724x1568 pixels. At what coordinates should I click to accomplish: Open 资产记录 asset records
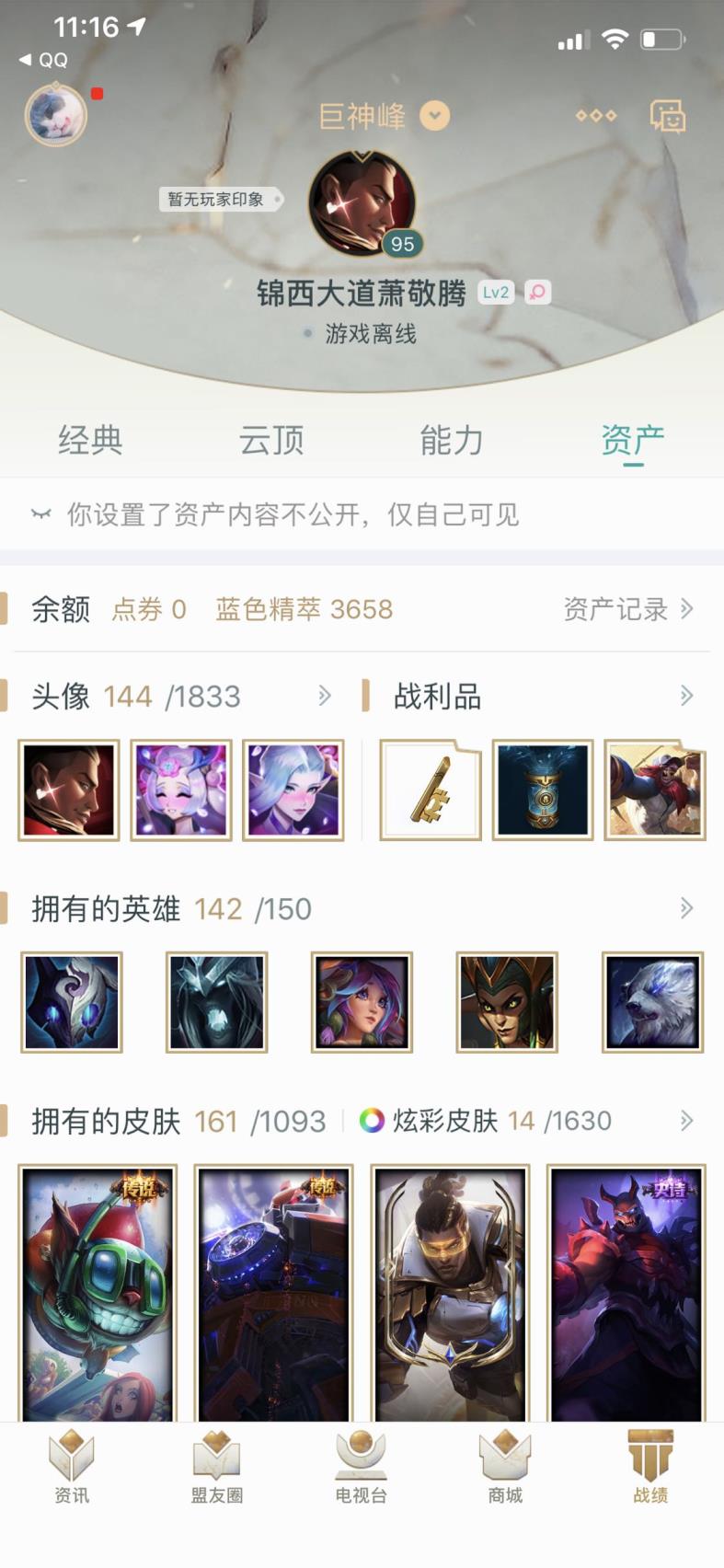pos(627,609)
